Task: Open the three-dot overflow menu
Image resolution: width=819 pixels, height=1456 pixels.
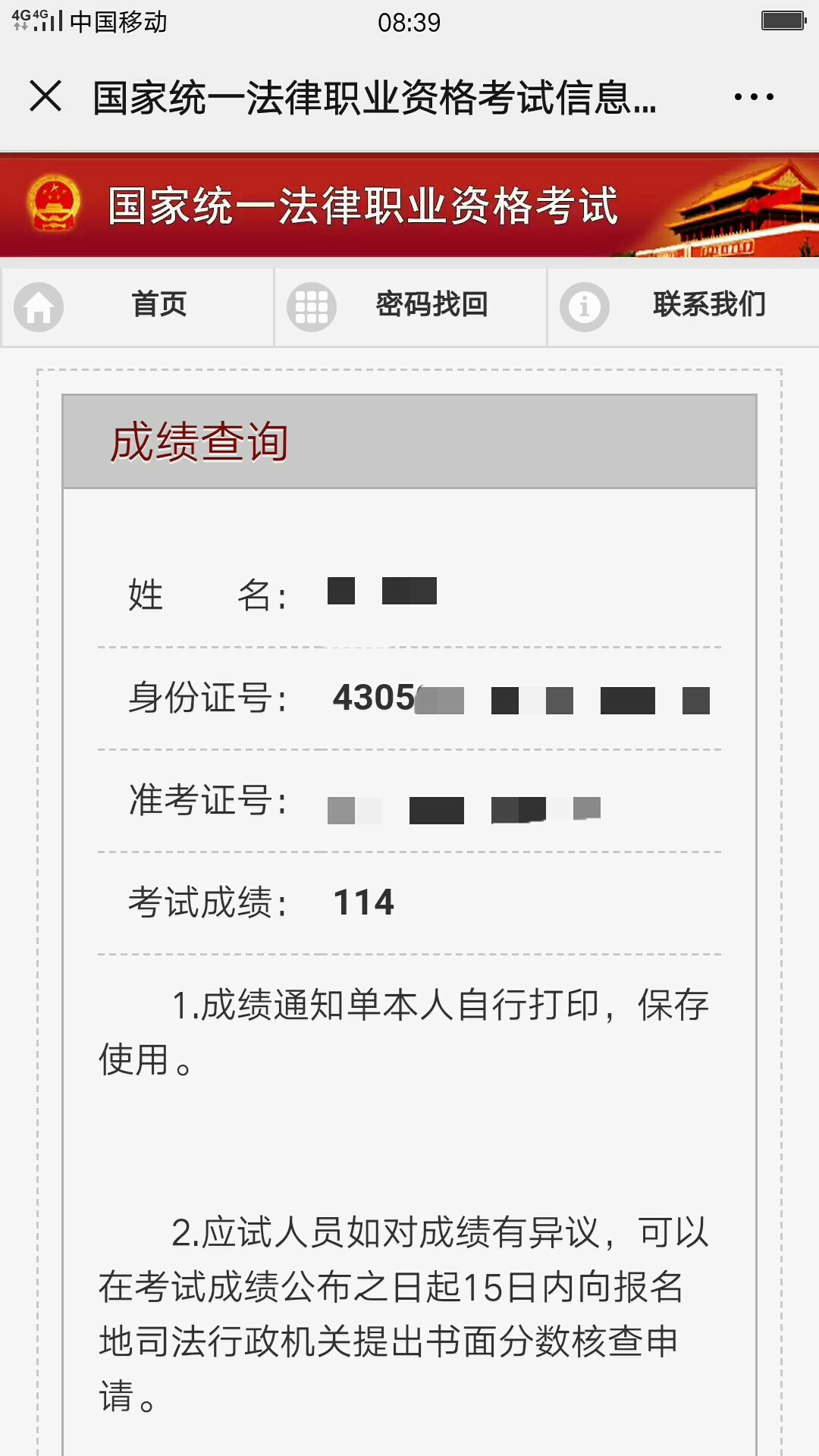Action: point(754,97)
